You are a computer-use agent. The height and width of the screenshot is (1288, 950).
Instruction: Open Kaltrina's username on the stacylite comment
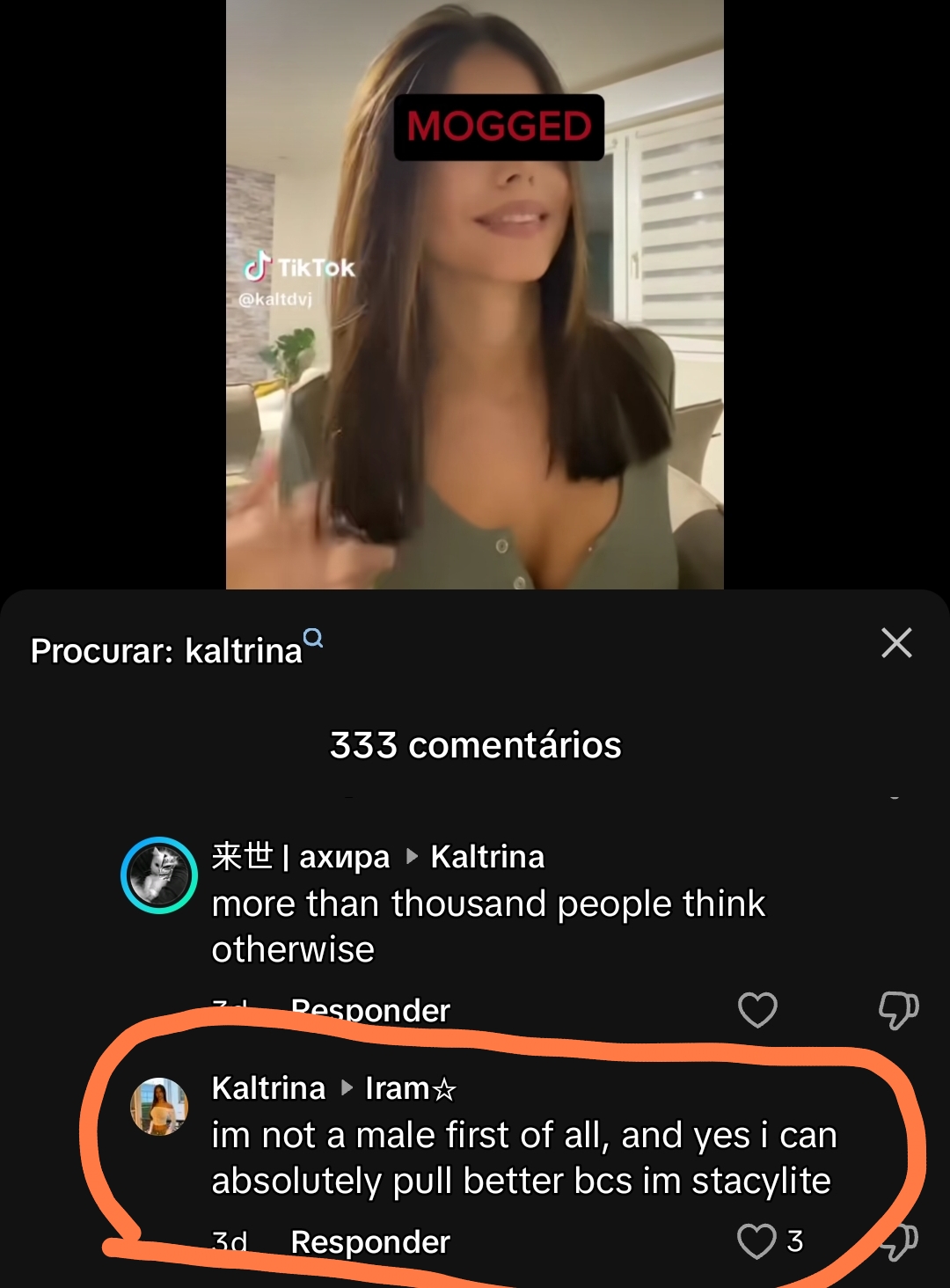coord(268,1088)
